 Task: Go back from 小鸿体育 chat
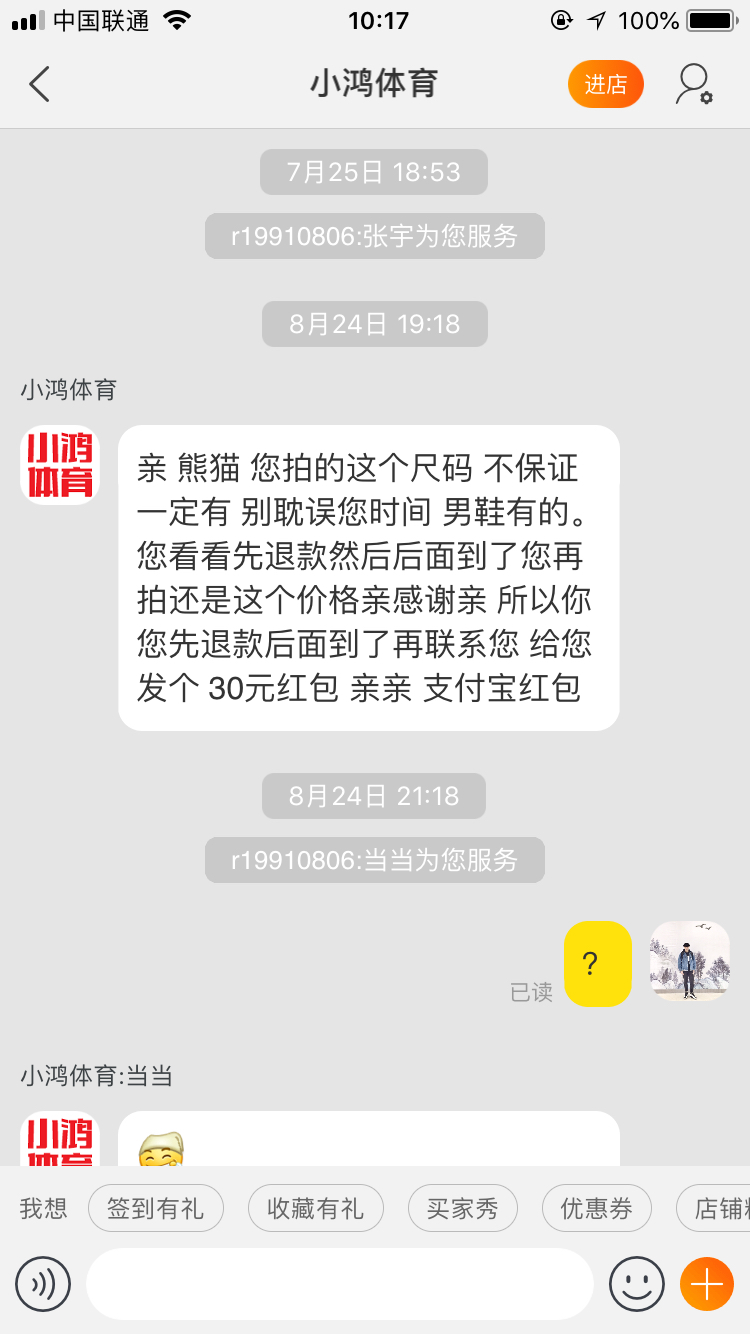click(x=40, y=84)
